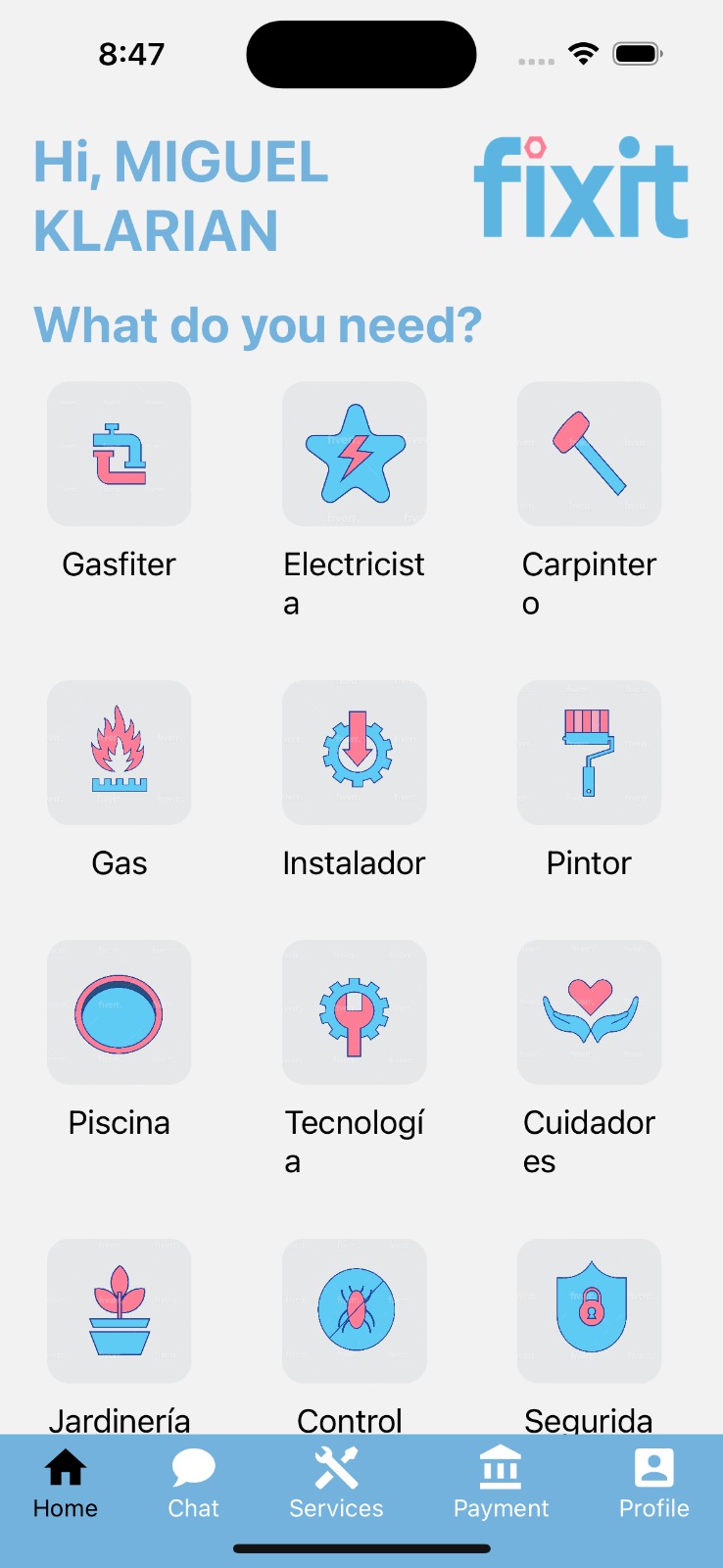Open the Gasfiter service tile
723x1568 pixels.
point(119,454)
